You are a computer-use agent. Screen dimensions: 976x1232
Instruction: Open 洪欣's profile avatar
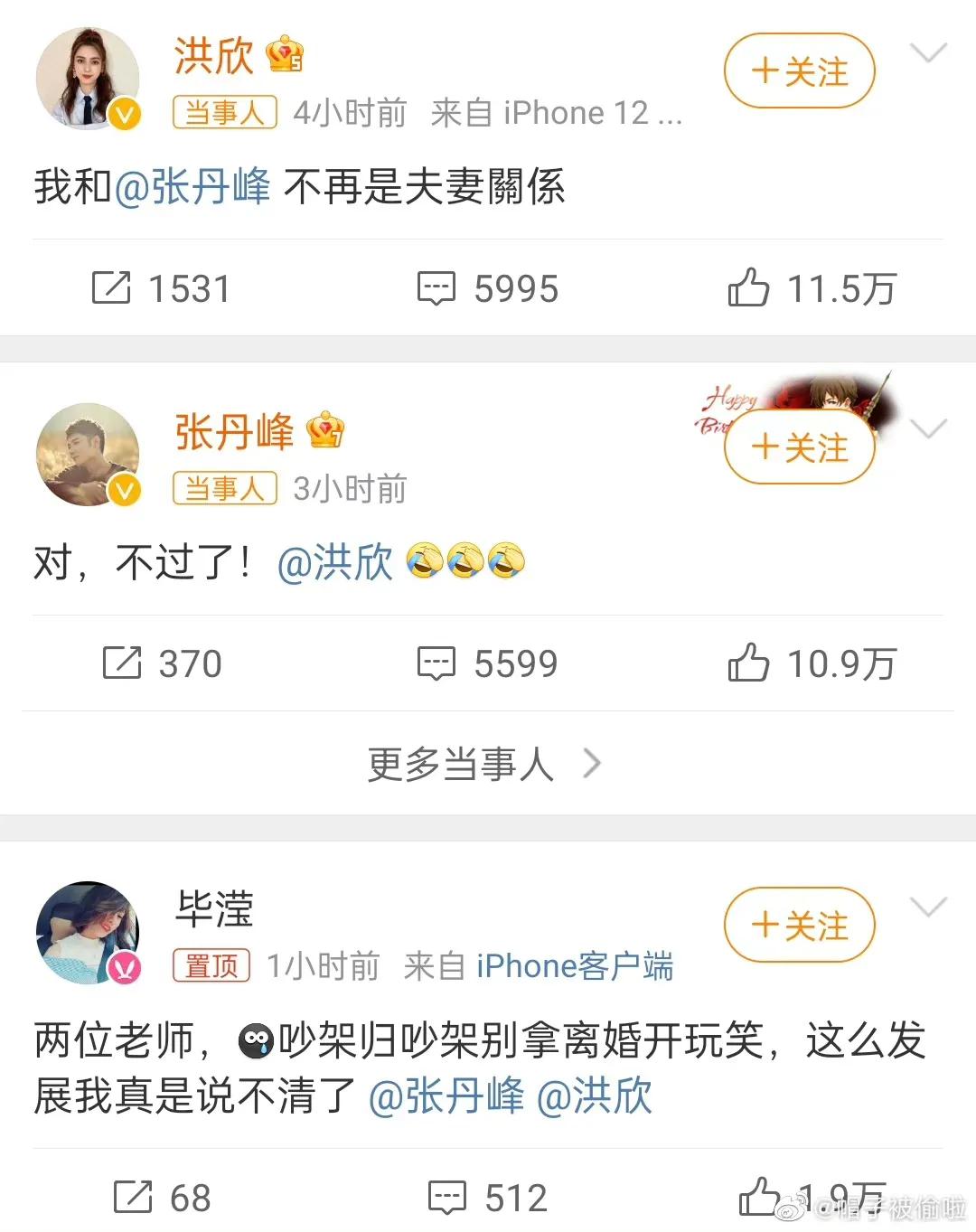[88, 77]
